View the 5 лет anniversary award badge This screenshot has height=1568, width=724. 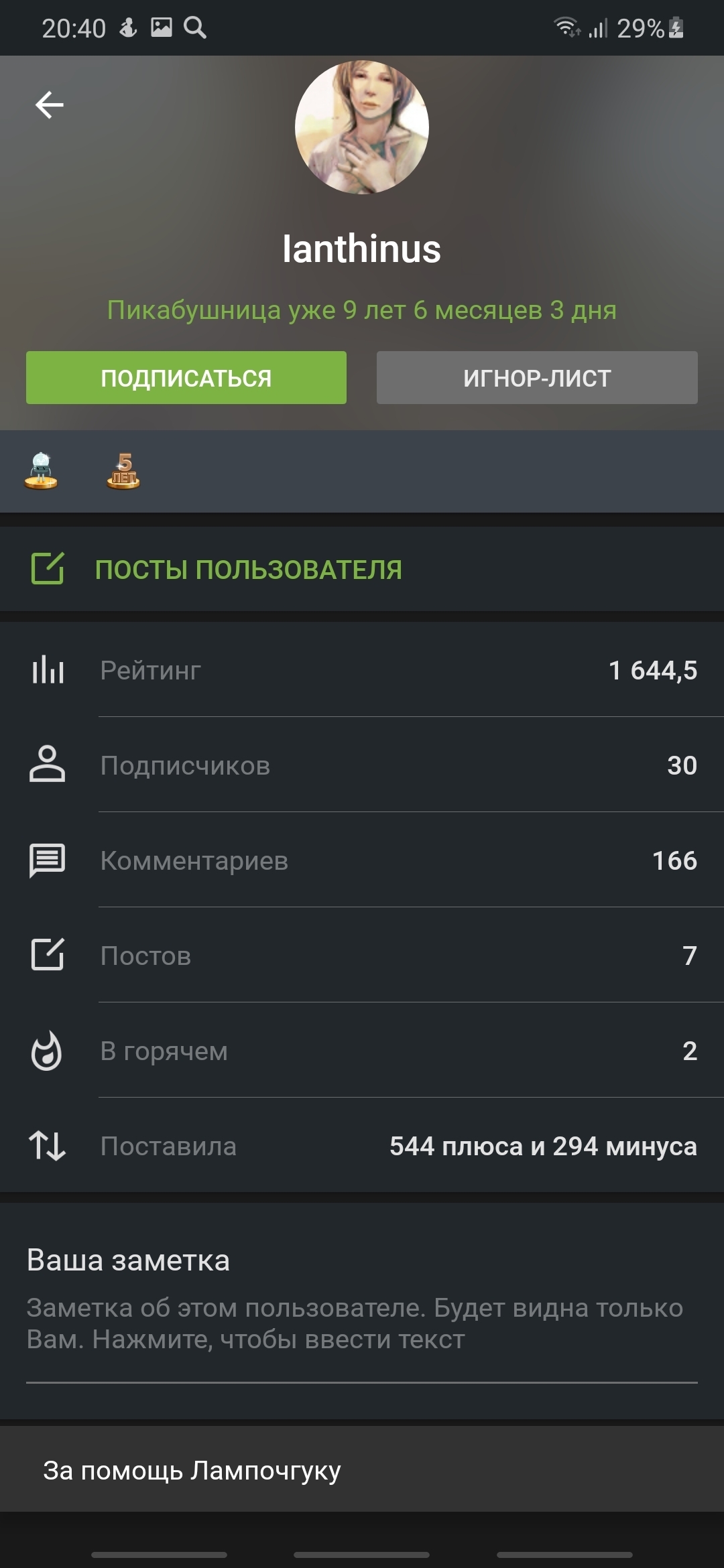point(123,470)
